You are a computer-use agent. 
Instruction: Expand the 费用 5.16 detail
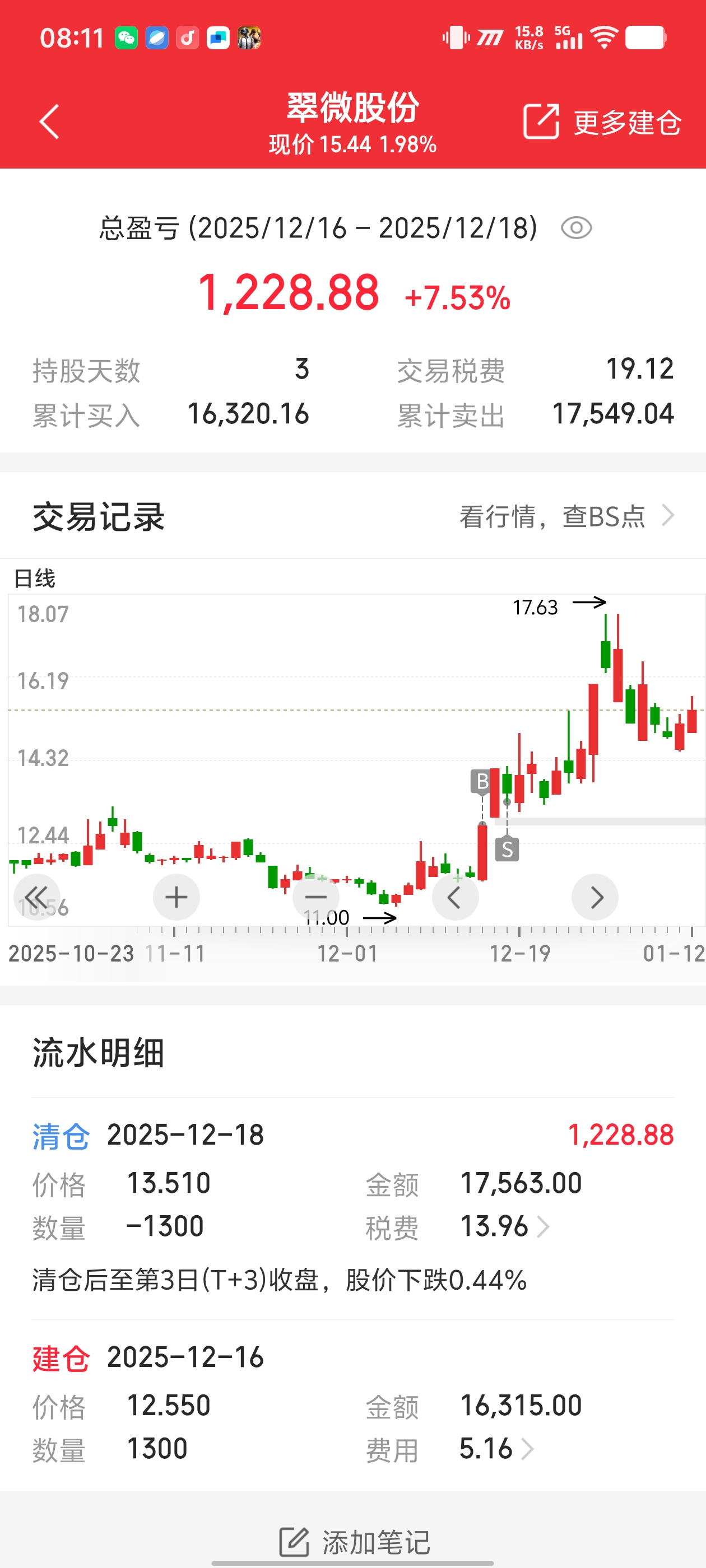coord(497,1449)
